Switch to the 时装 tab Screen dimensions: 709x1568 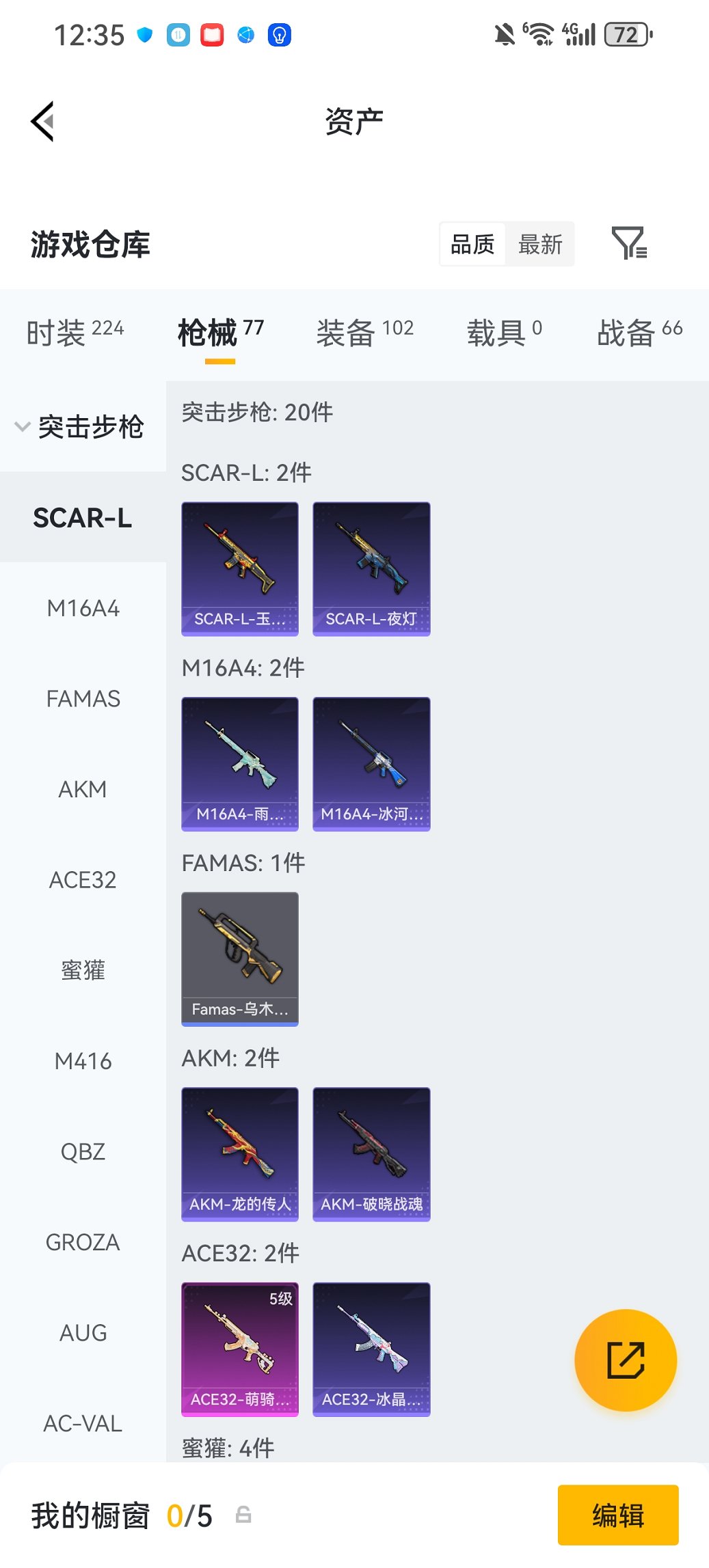(x=75, y=333)
